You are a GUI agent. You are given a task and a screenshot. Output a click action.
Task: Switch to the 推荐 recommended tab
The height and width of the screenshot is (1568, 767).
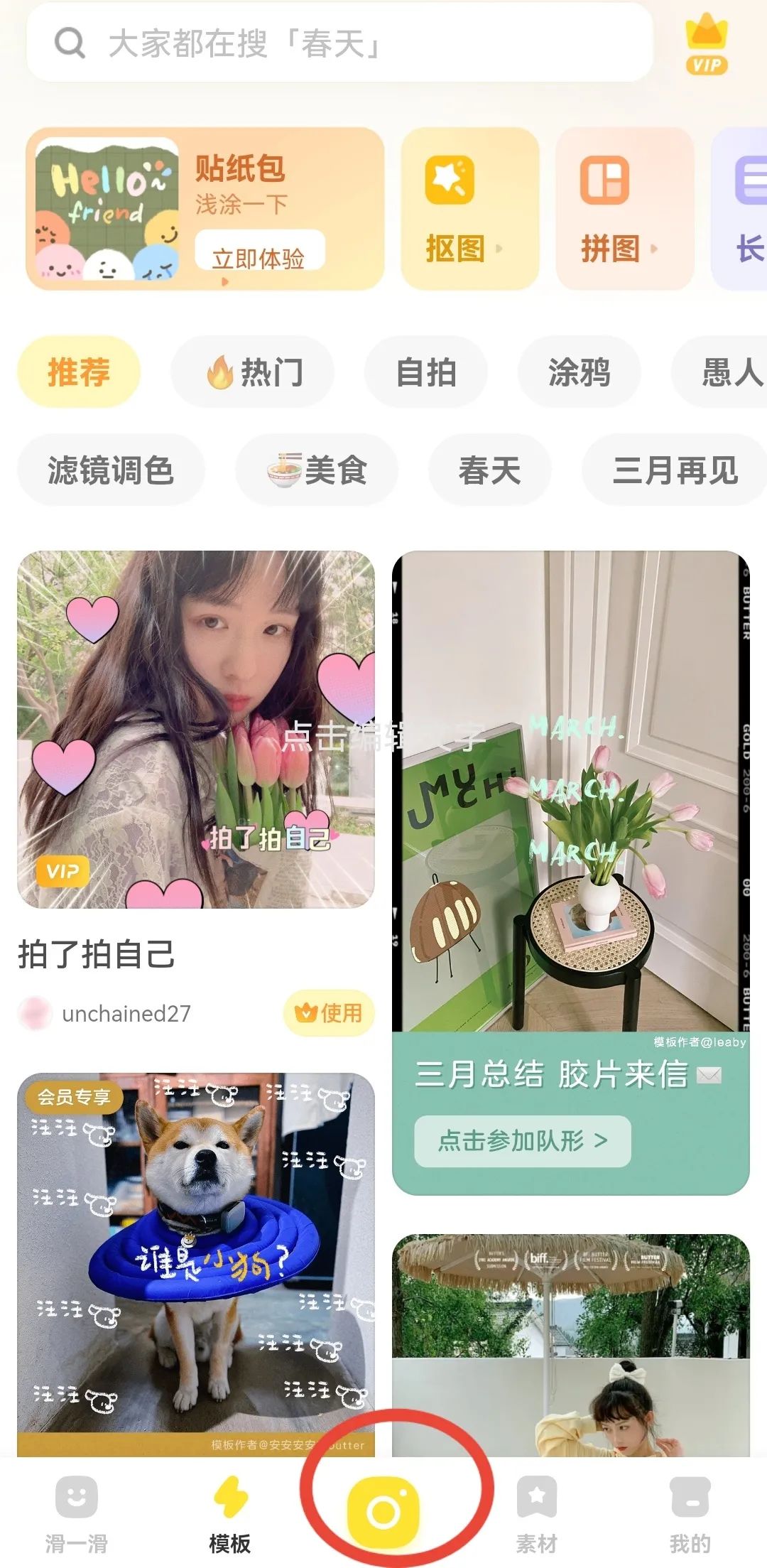pos(78,372)
